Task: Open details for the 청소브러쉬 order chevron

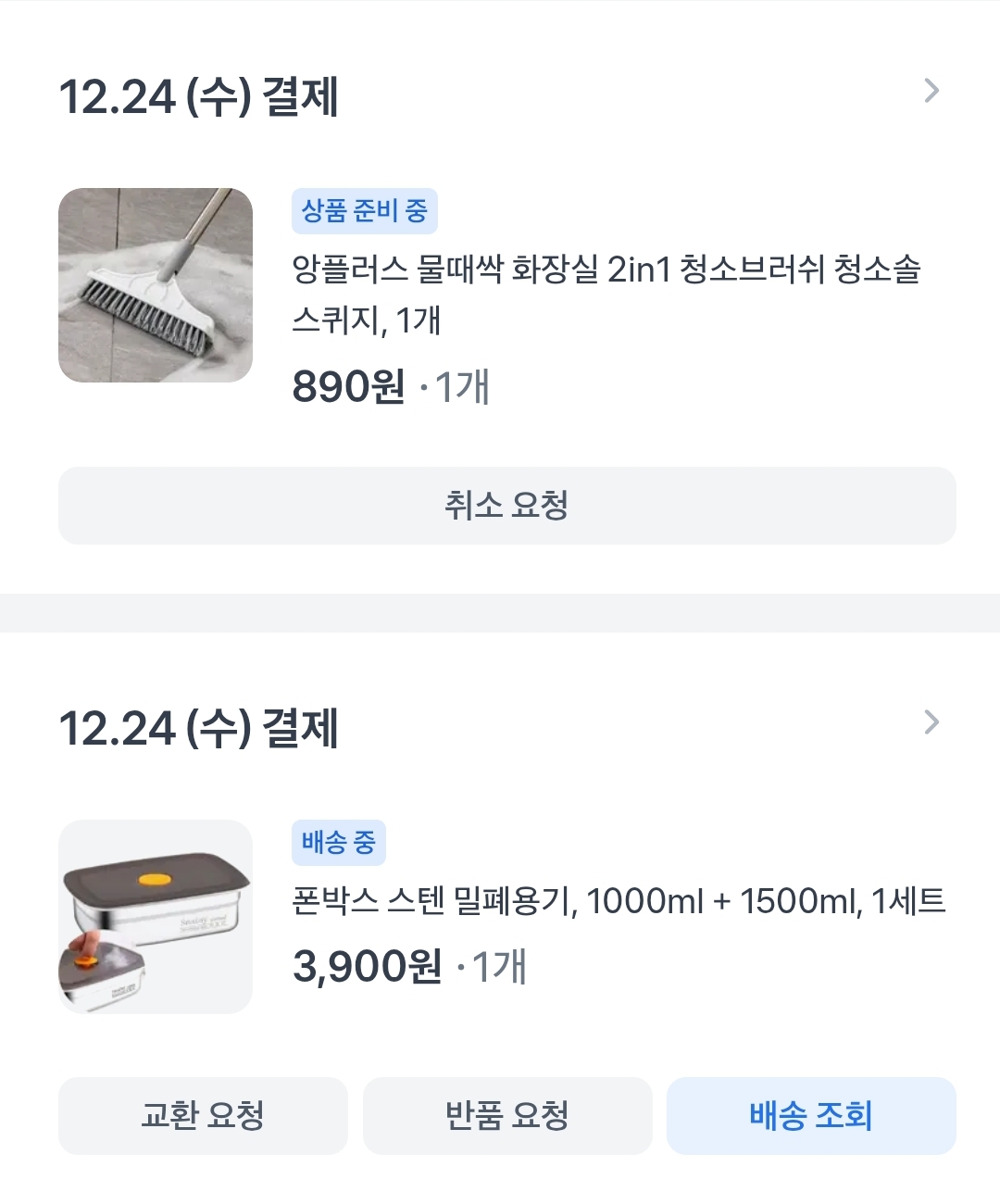Action: pos(931,91)
